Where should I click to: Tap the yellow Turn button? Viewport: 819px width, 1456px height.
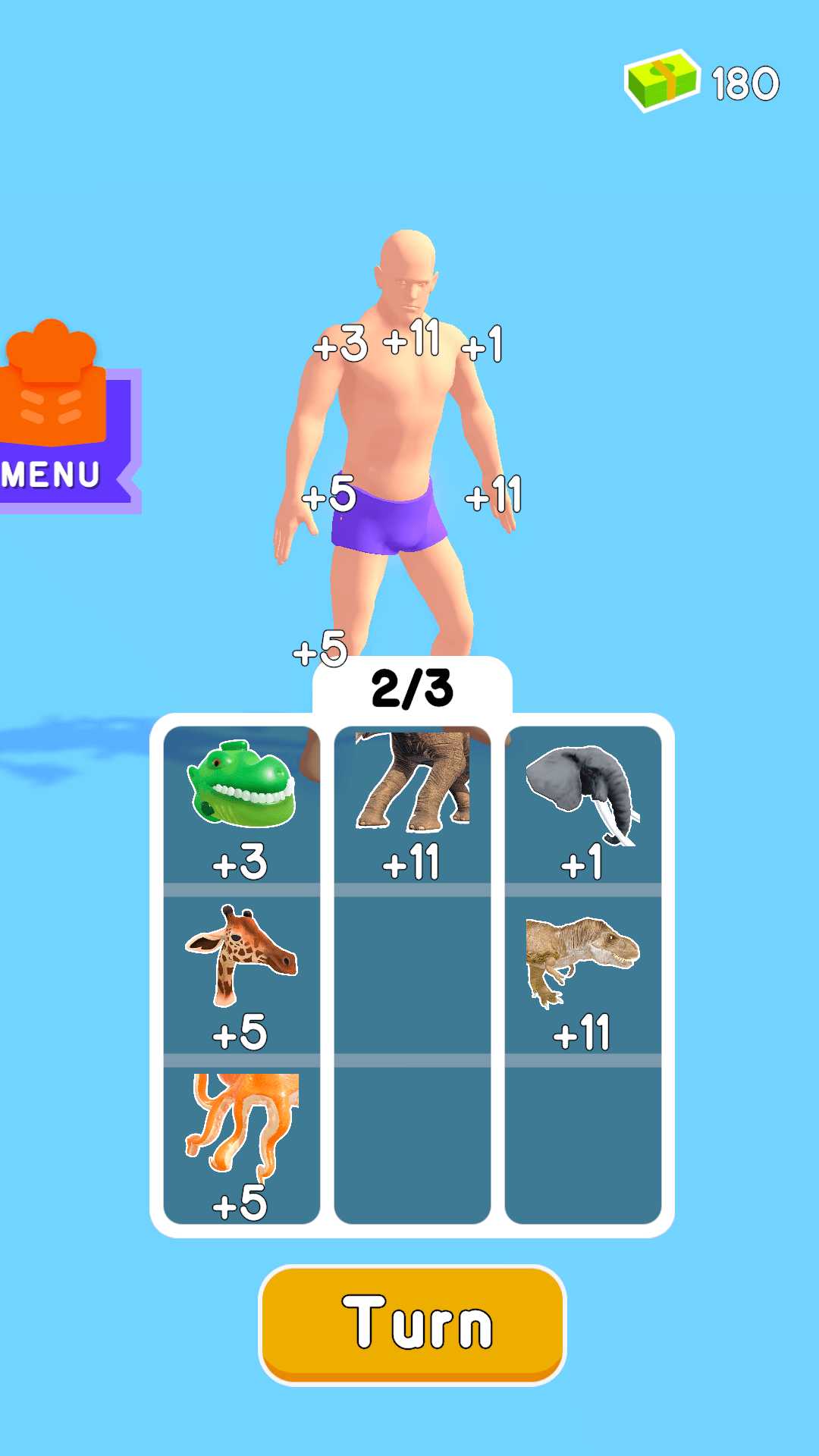pos(412,1323)
